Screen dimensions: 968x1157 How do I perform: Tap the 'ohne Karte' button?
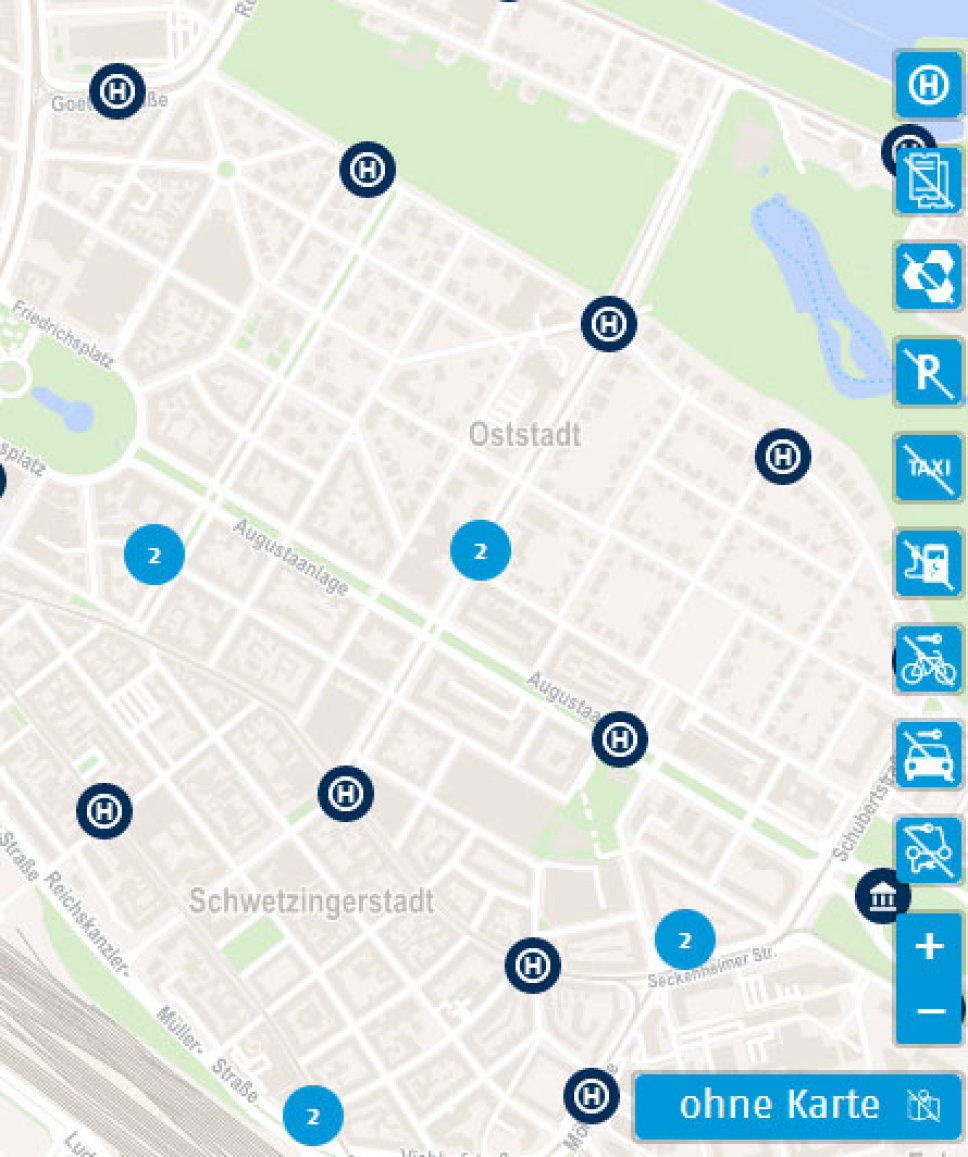pyautogui.click(x=798, y=1106)
